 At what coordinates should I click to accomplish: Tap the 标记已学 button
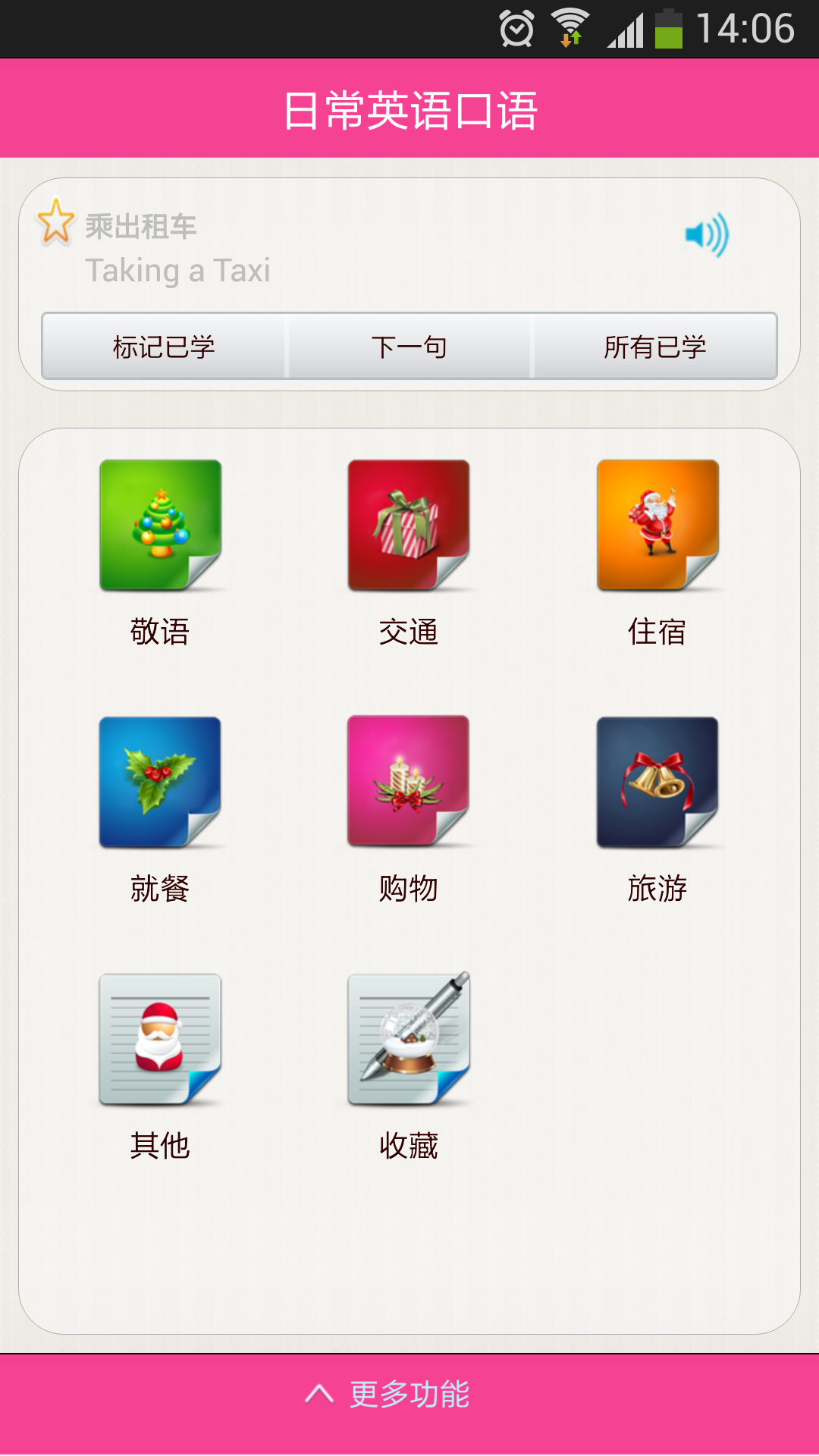(x=164, y=347)
